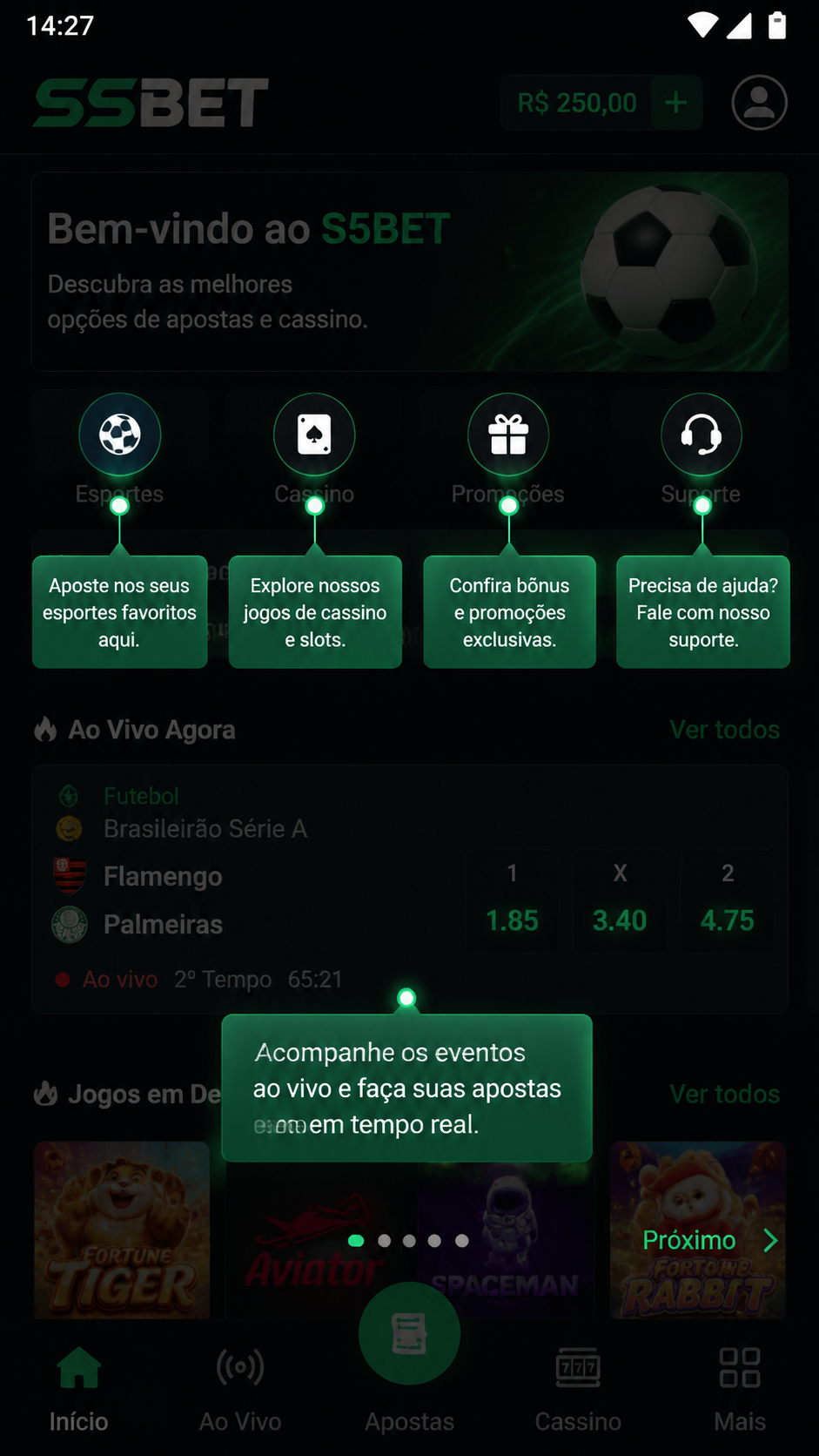Viewport: 819px width, 1456px height.
Task: Open the Promoções gift icon
Action: (x=508, y=435)
